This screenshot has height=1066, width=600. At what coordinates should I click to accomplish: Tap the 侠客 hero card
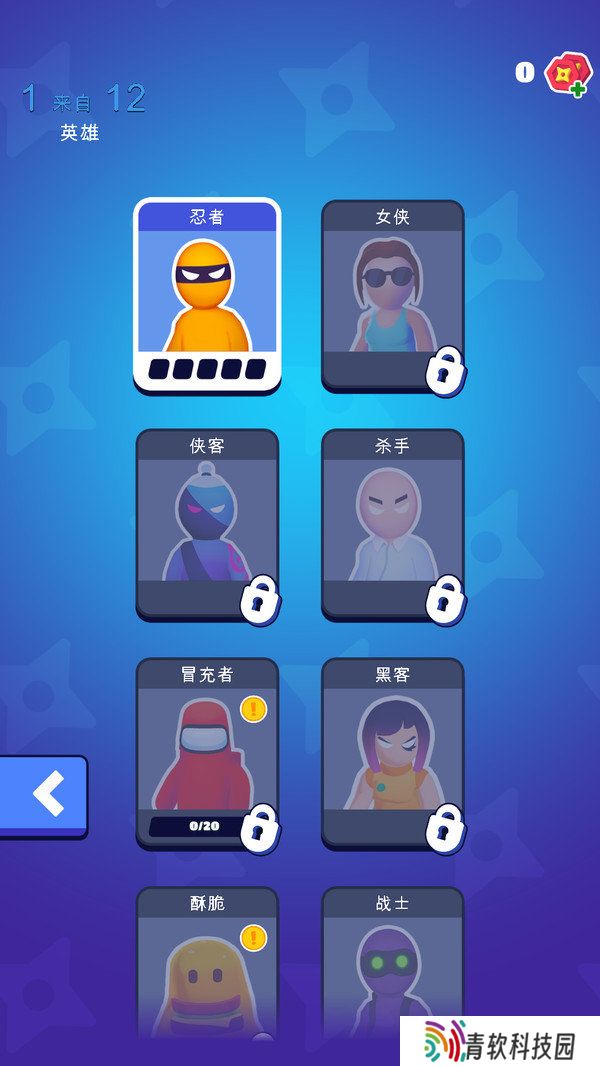(207, 523)
